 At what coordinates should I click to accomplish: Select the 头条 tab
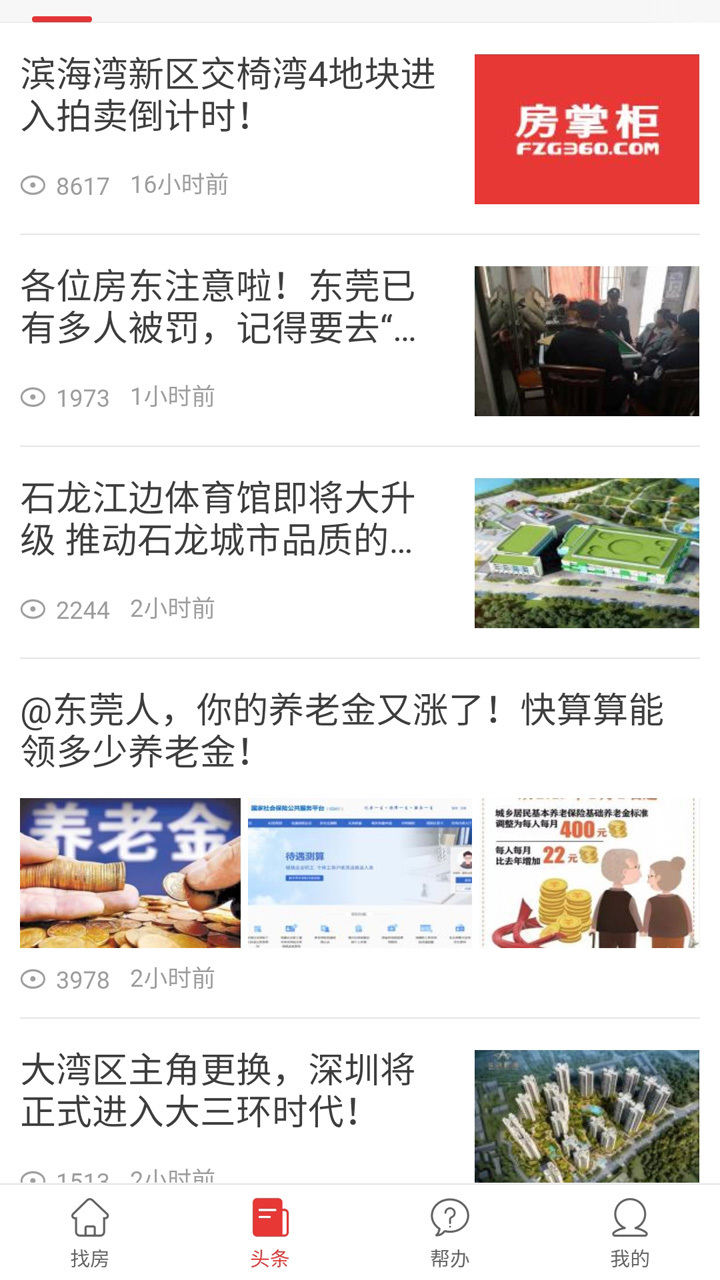pyautogui.click(x=270, y=1233)
